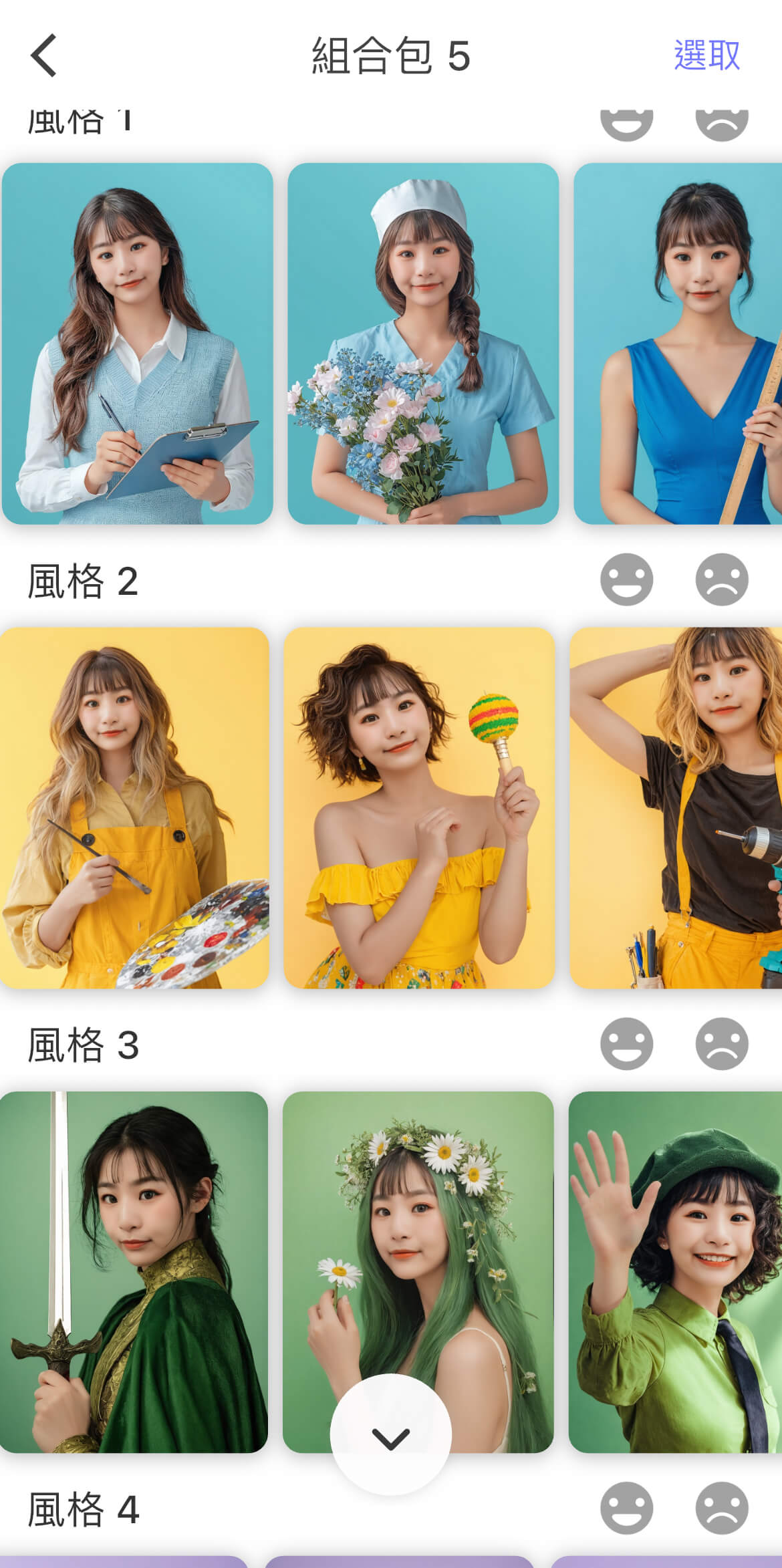Go back from 組合包 5

(44, 55)
